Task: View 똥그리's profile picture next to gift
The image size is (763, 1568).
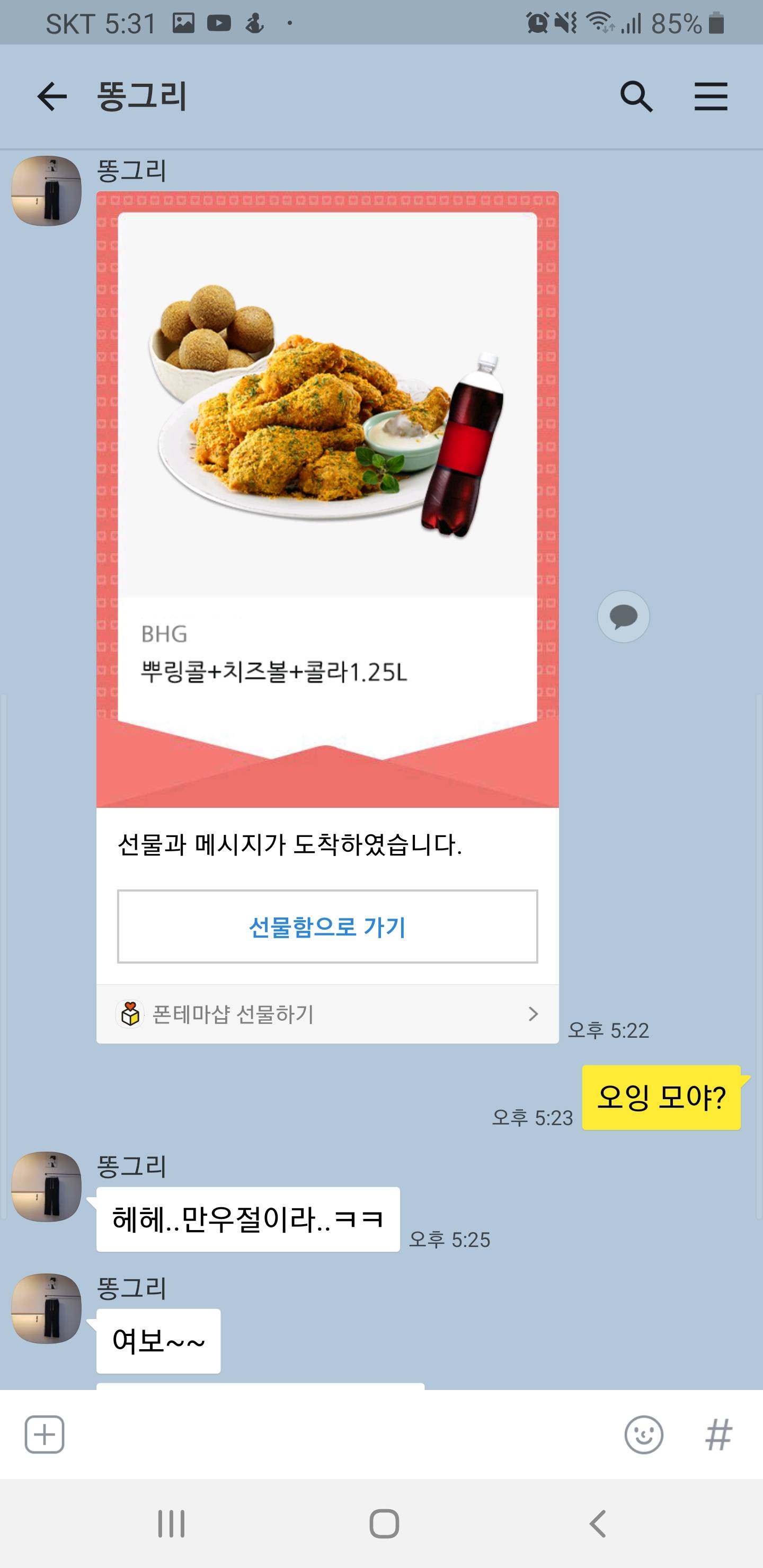Action: (x=47, y=191)
